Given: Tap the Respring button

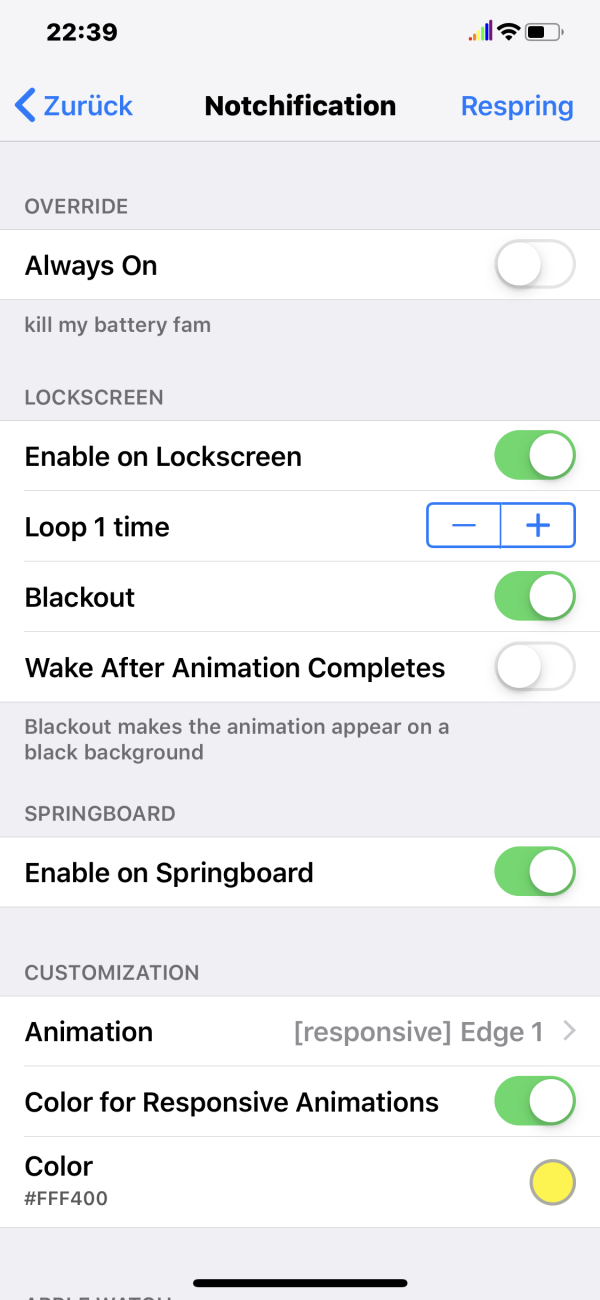Looking at the screenshot, I should point(517,106).
